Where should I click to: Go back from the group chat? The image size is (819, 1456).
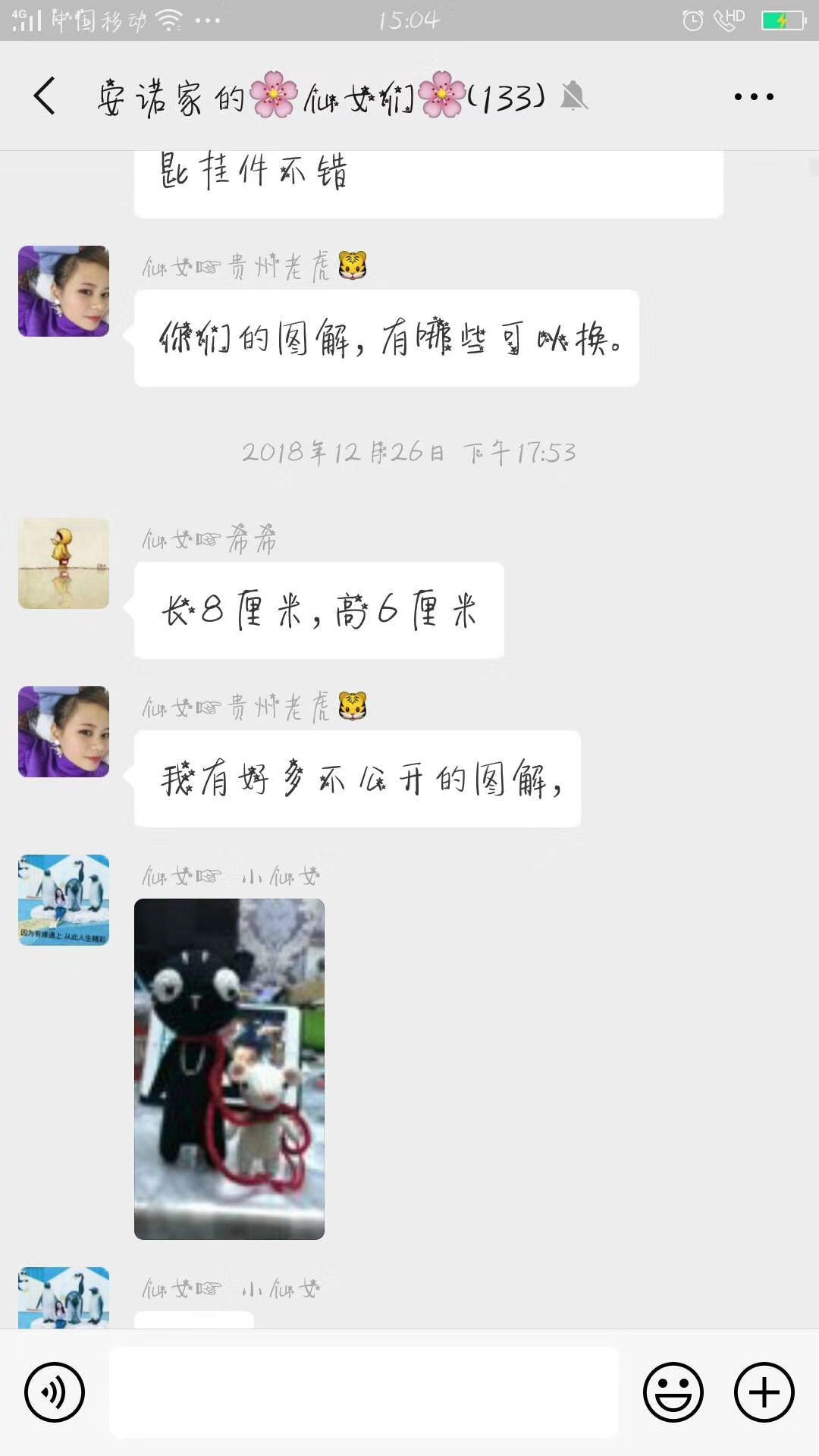tap(45, 96)
